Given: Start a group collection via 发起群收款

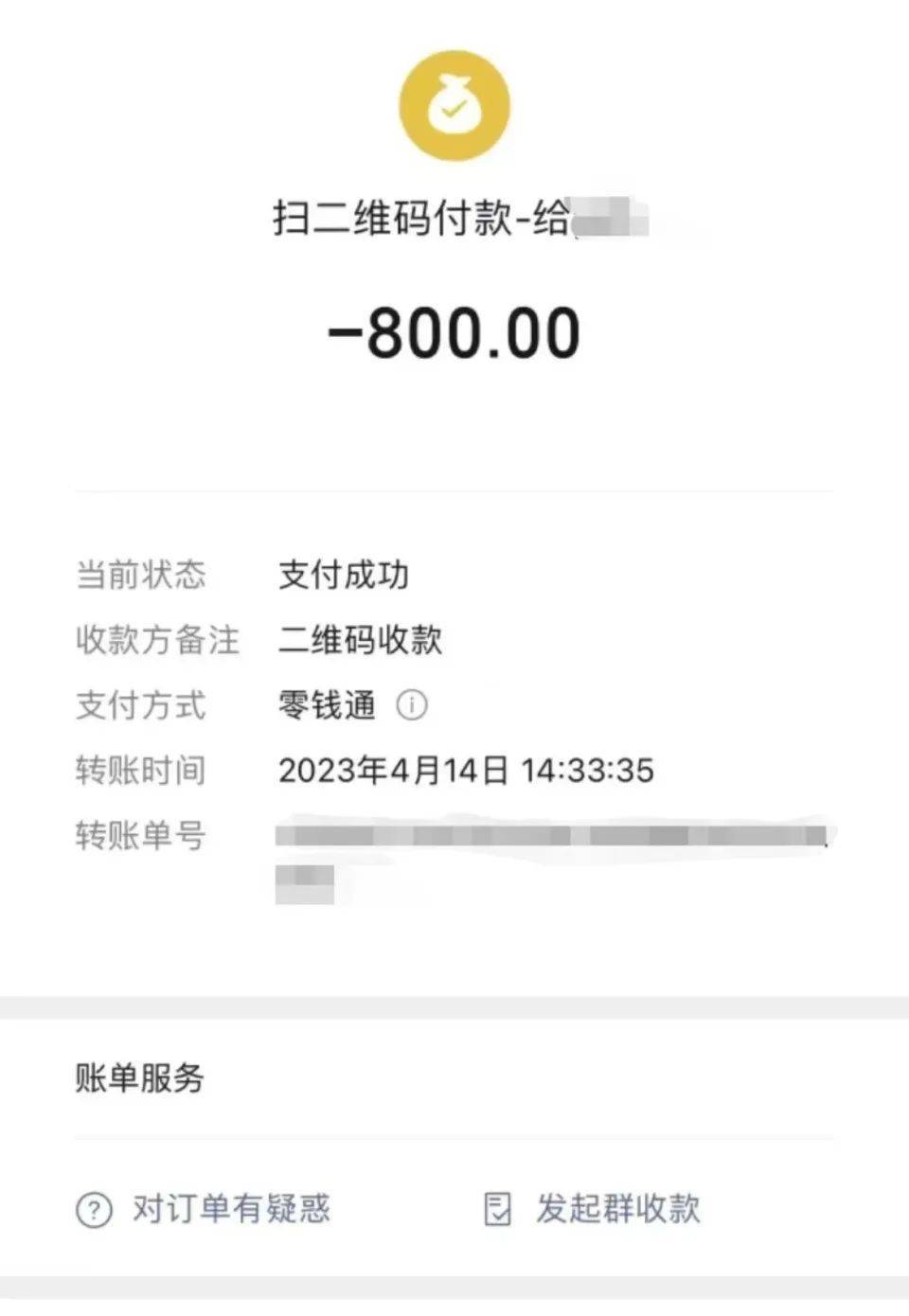Looking at the screenshot, I should (594, 1209).
